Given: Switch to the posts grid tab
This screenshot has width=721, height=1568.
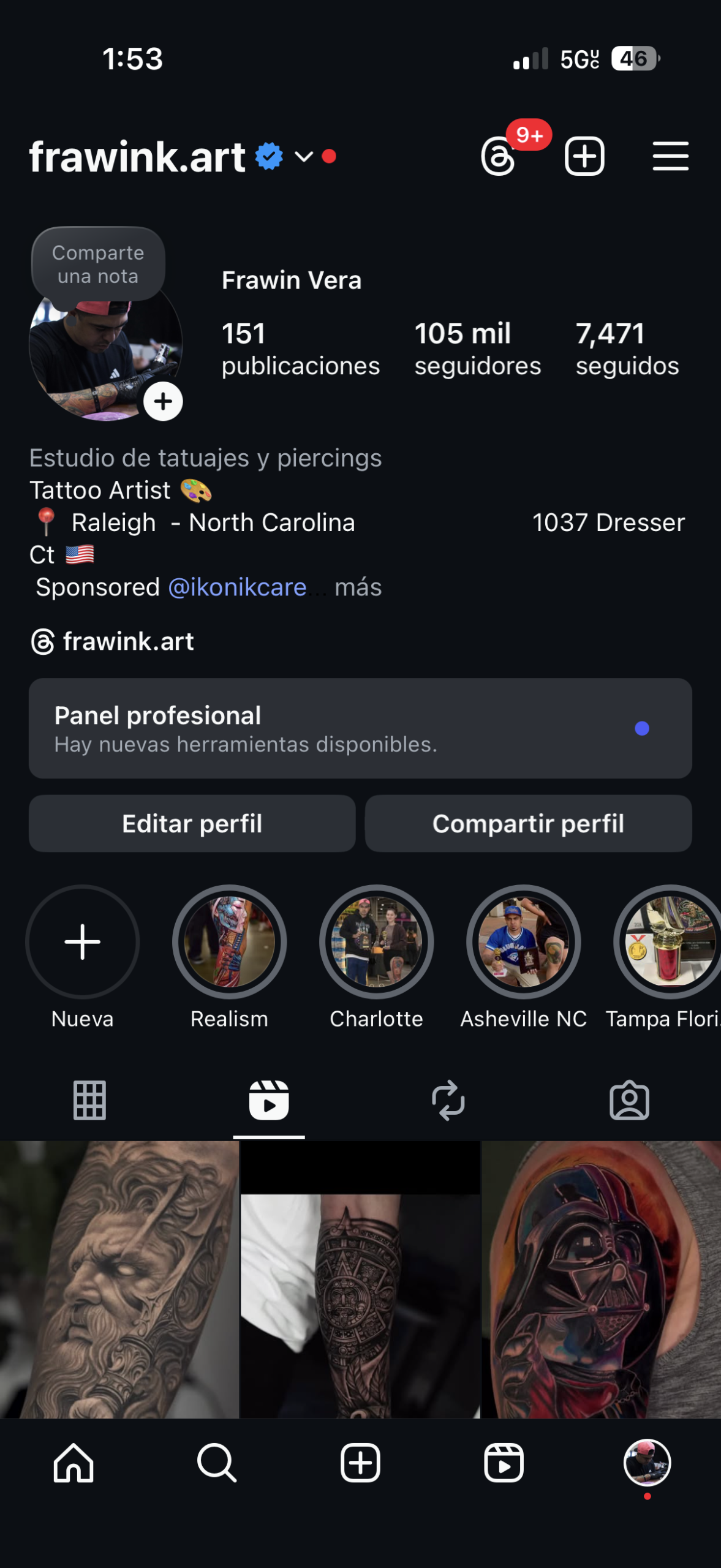Looking at the screenshot, I should coord(89,1101).
